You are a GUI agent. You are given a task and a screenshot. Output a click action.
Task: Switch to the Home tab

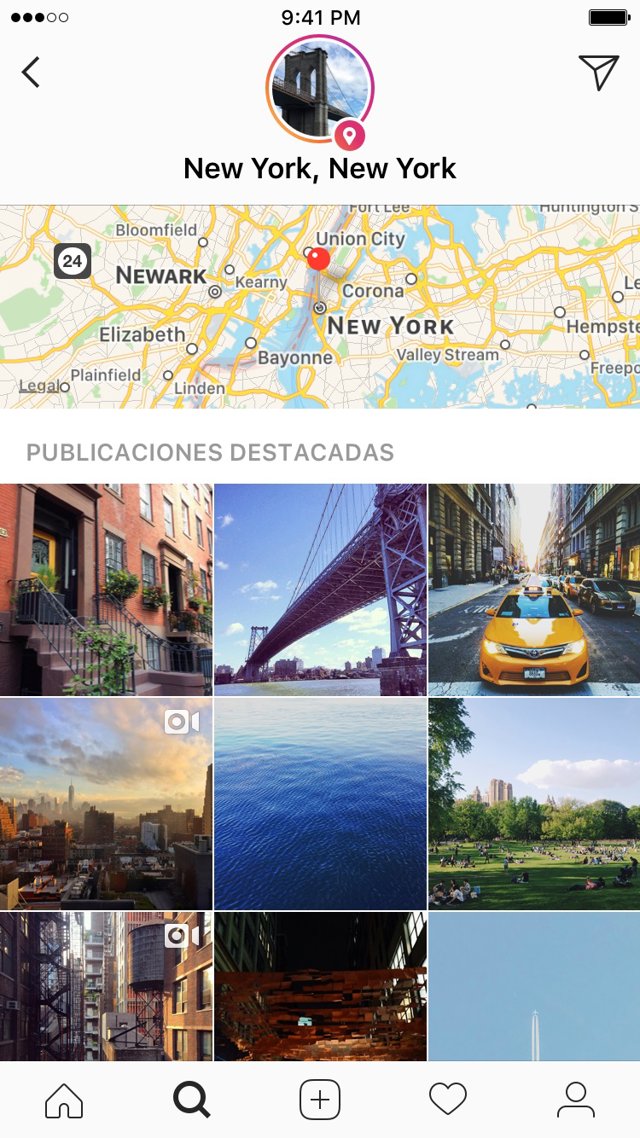coord(64,1100)
